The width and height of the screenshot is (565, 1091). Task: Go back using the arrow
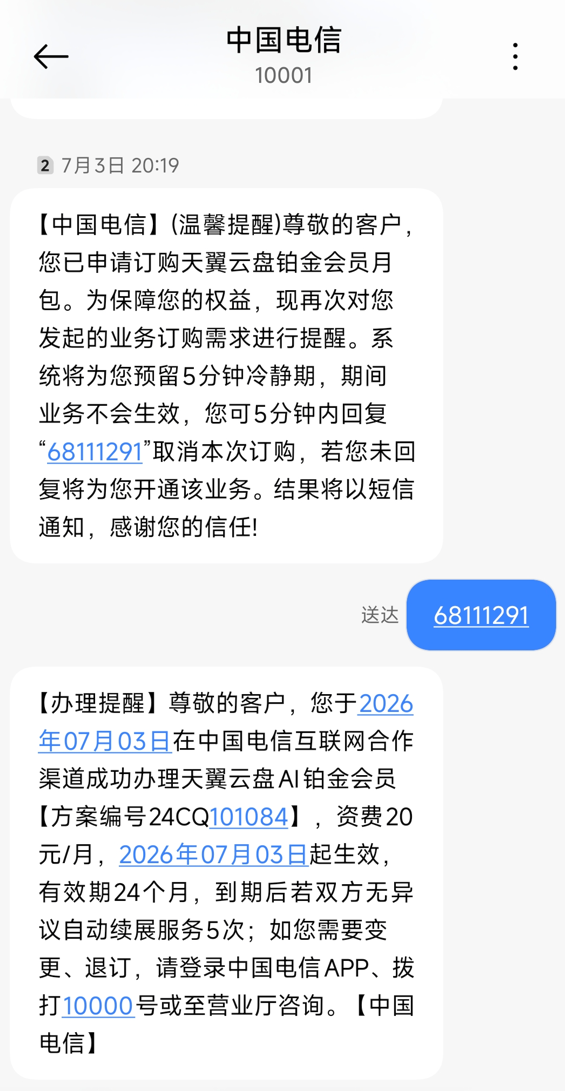click(51, 56)
